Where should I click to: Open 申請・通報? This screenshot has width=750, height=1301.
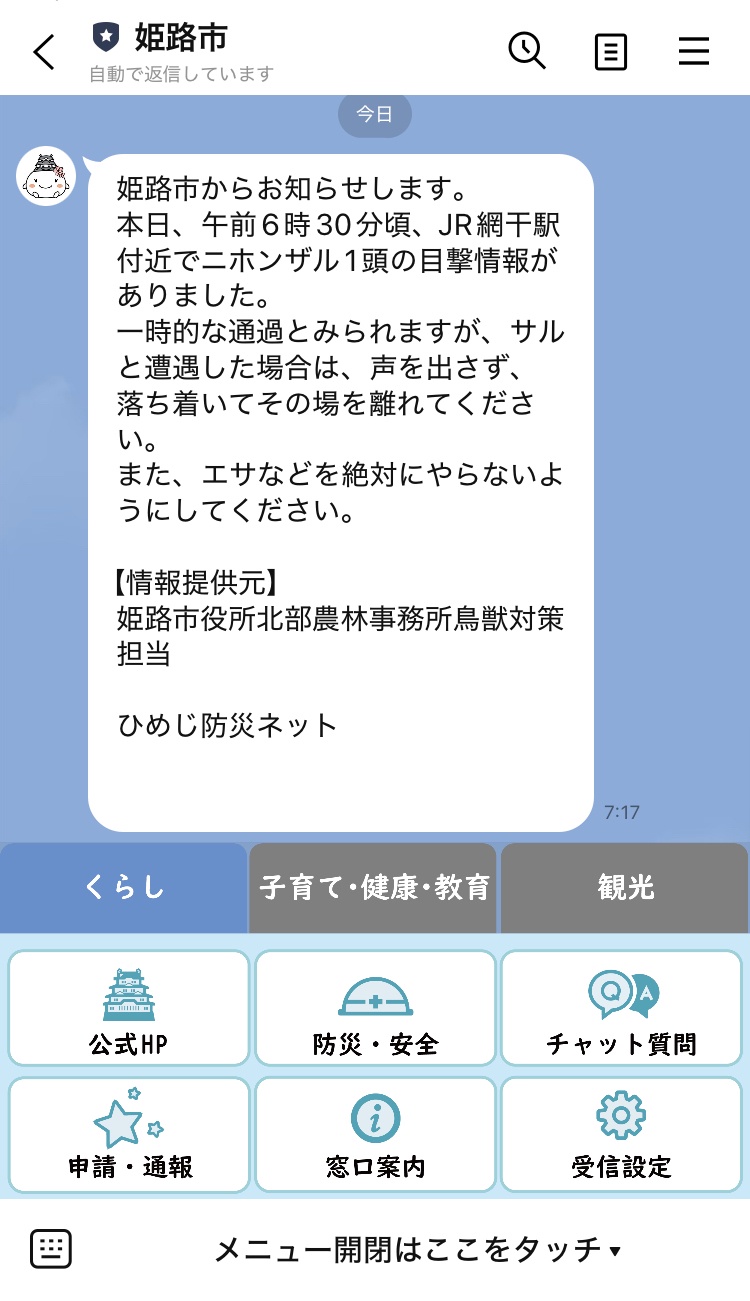pyautogui.click(x=129, y=1134)
